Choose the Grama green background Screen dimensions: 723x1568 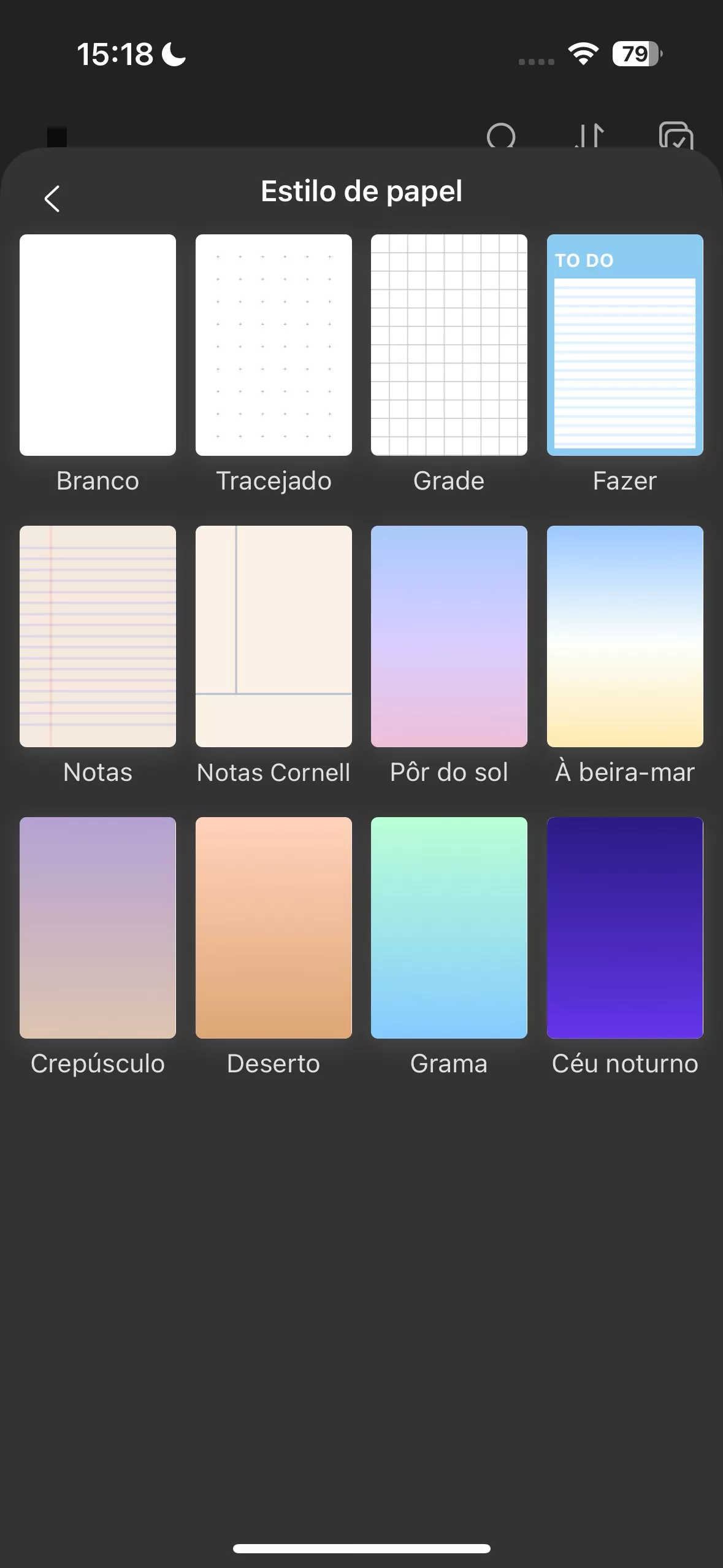(x=449, y=927)
